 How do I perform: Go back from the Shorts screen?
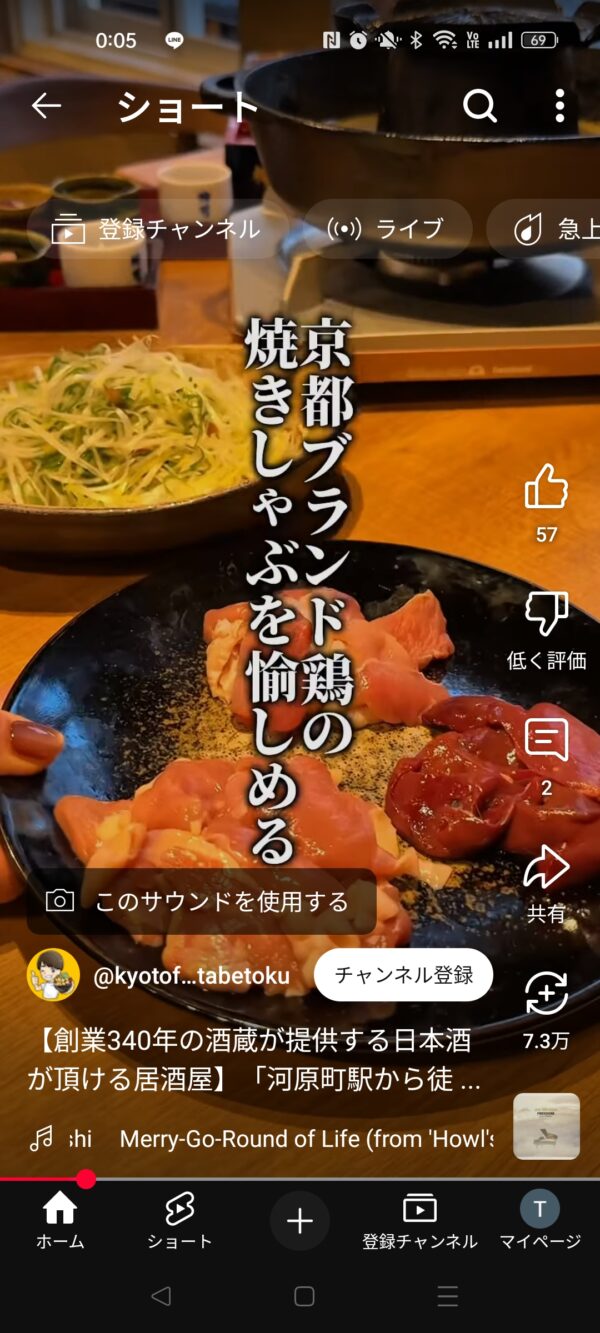[46, 106]
